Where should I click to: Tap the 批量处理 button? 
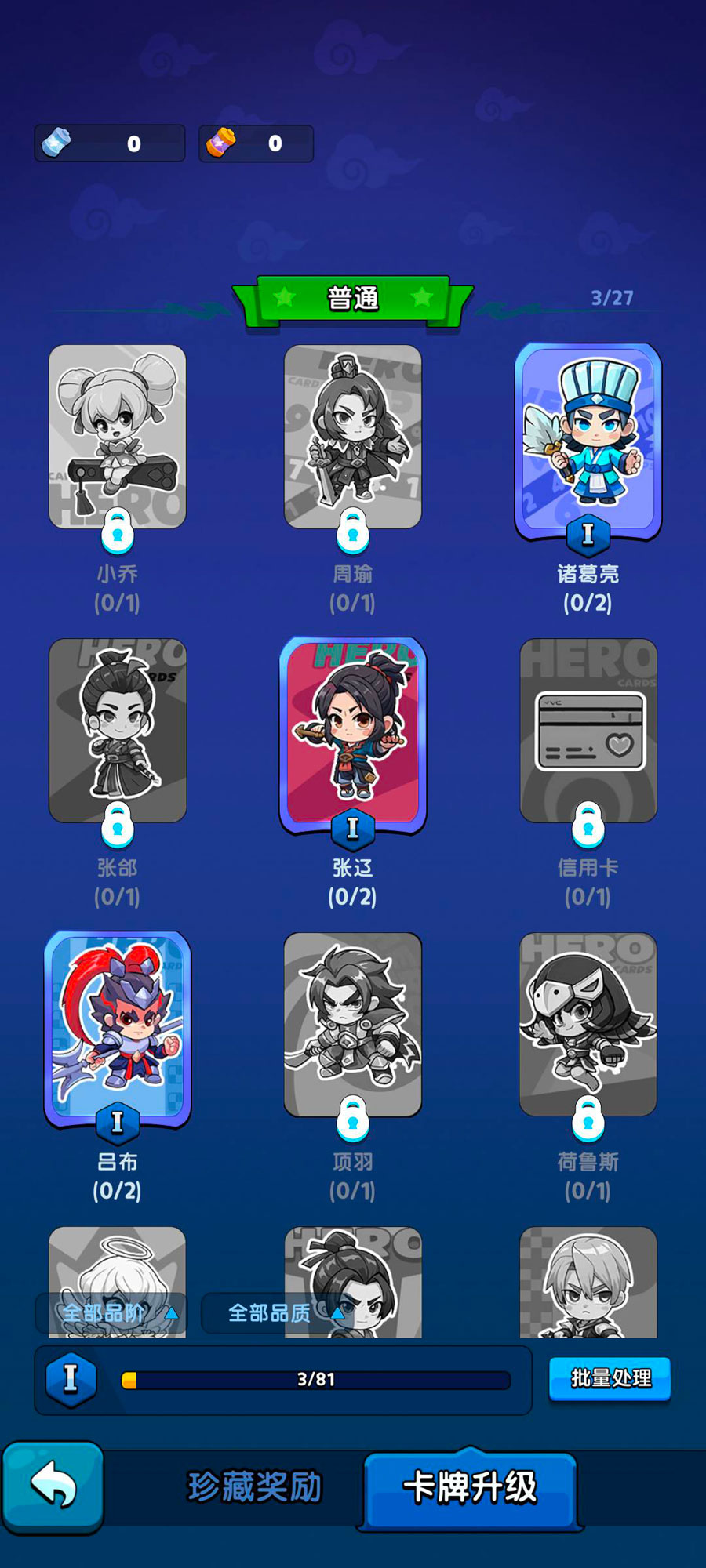(610, 1378)
